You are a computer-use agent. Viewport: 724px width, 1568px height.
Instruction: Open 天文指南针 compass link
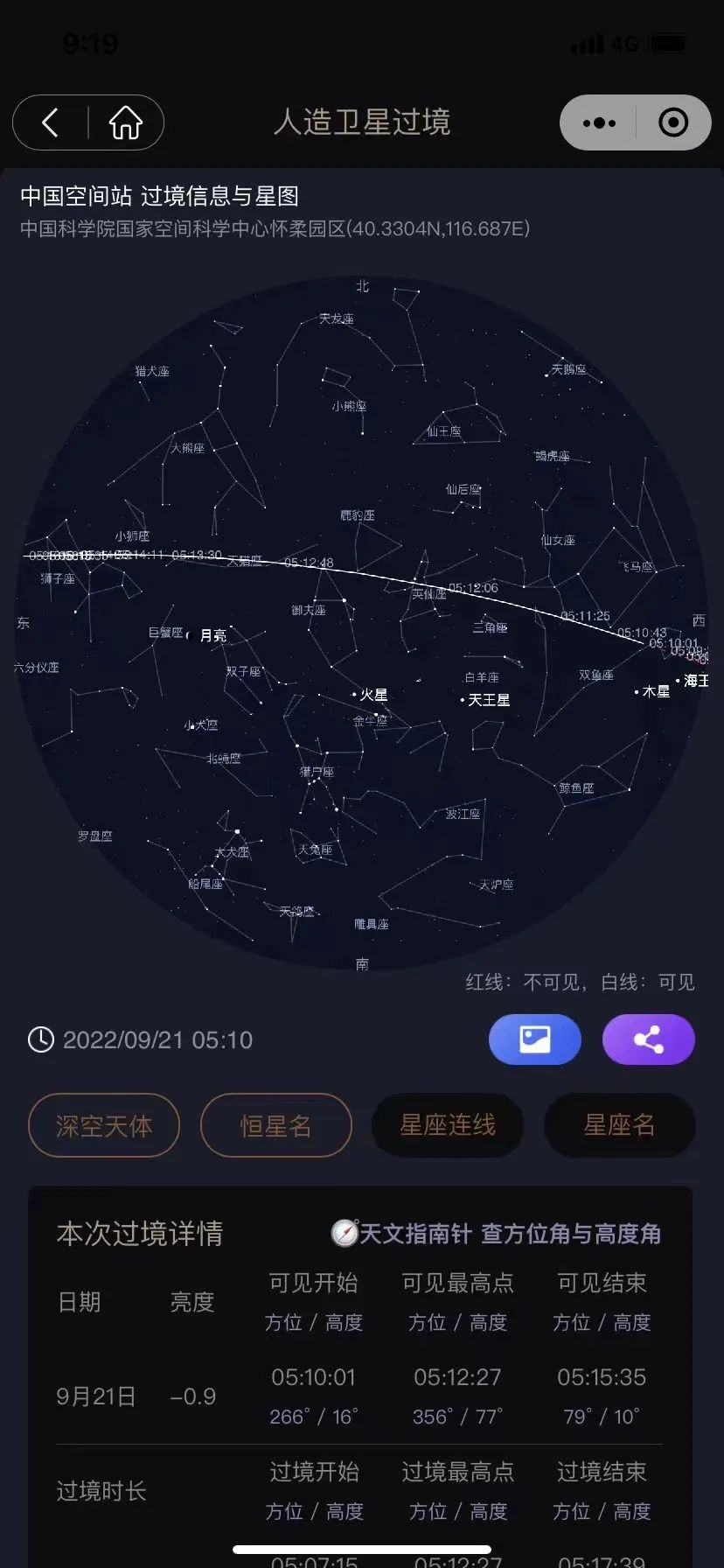click(496, 1234)
